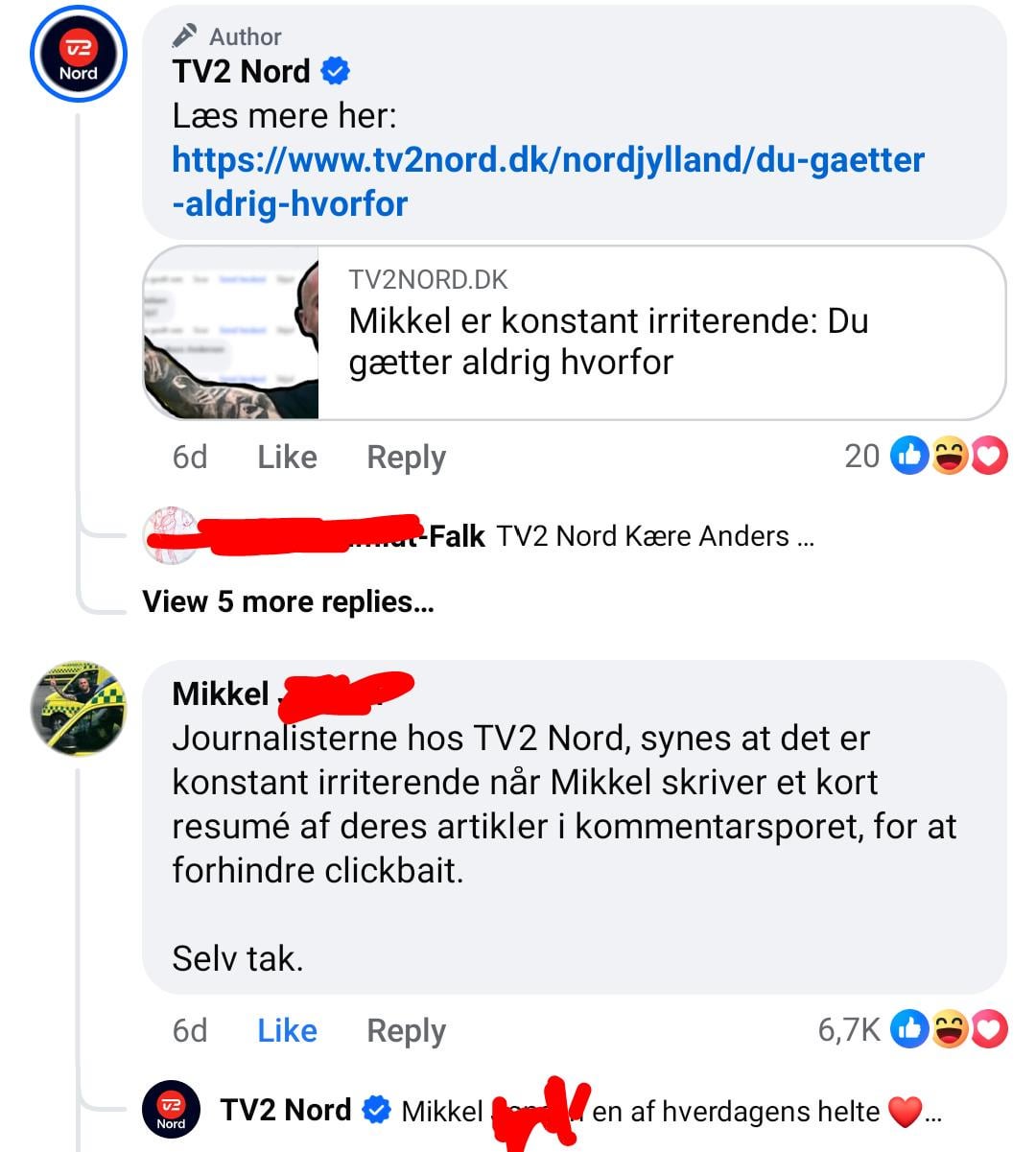Open TV2 Nord's profile picture at top
The image size is (1036, 1152).
coord(78,59)
